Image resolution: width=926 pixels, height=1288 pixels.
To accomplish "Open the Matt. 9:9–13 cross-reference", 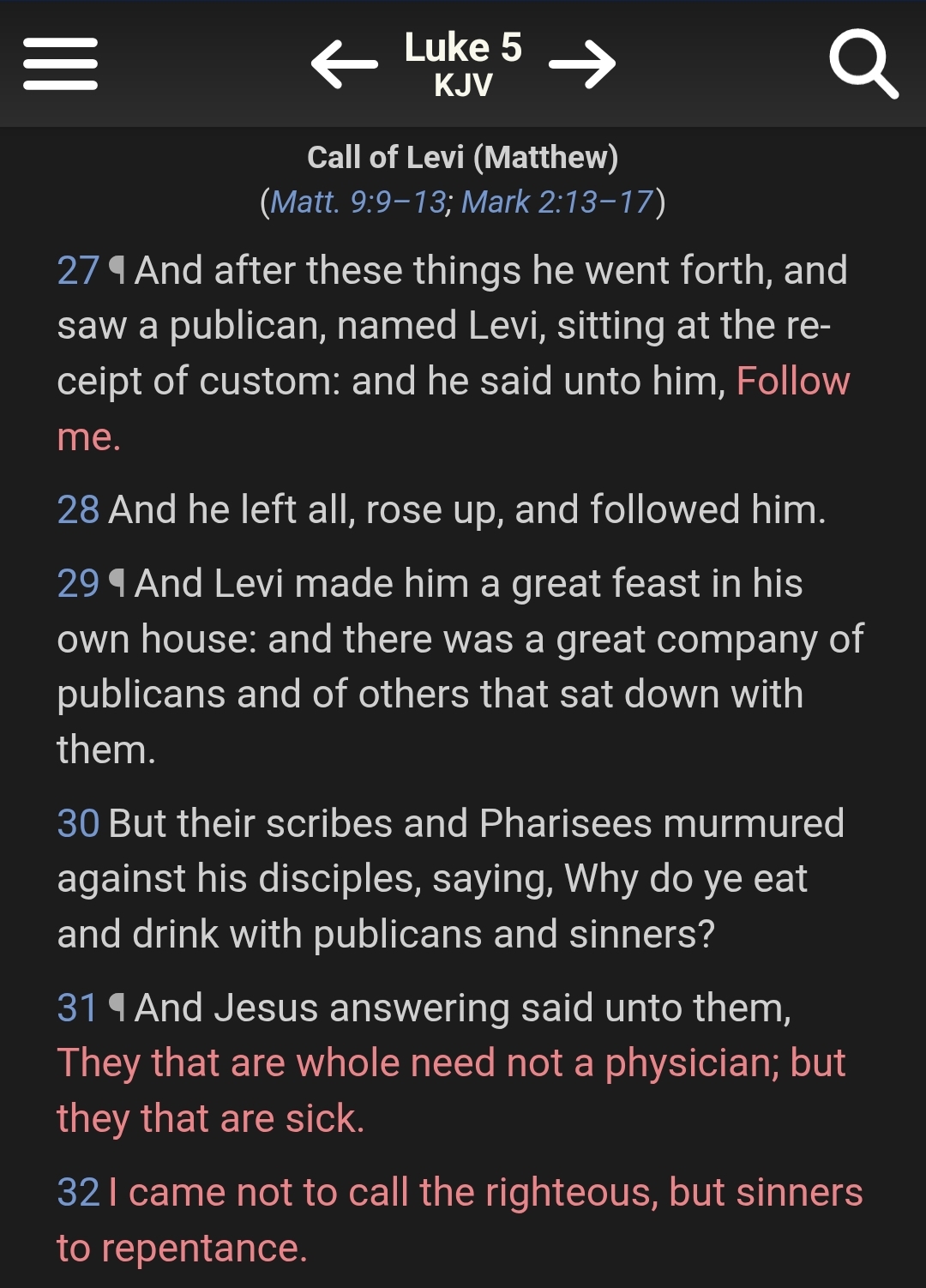I will (x=358, y=202).
